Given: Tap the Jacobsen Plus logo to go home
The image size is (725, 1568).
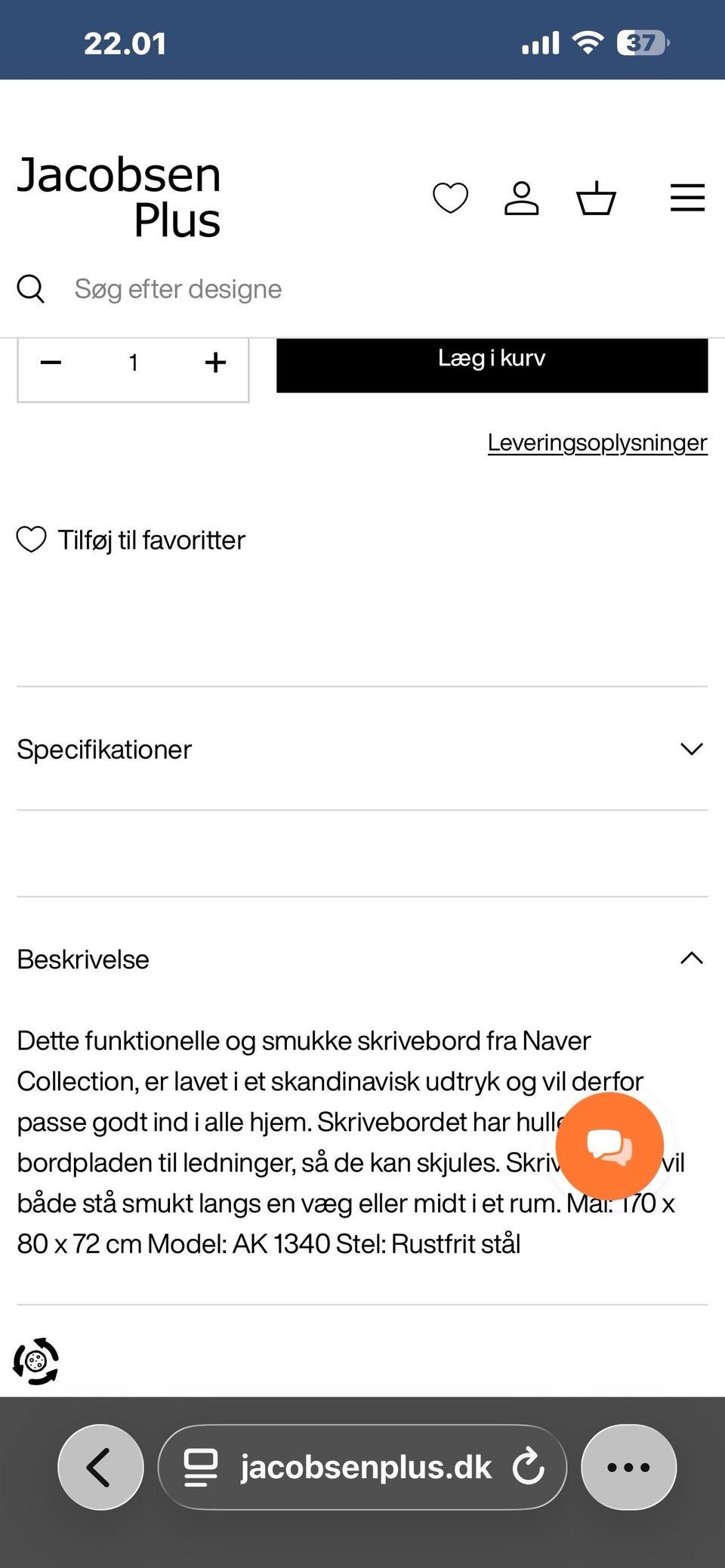Looking at the screenshot, I should pyautogui.click(x=119, y=197).
